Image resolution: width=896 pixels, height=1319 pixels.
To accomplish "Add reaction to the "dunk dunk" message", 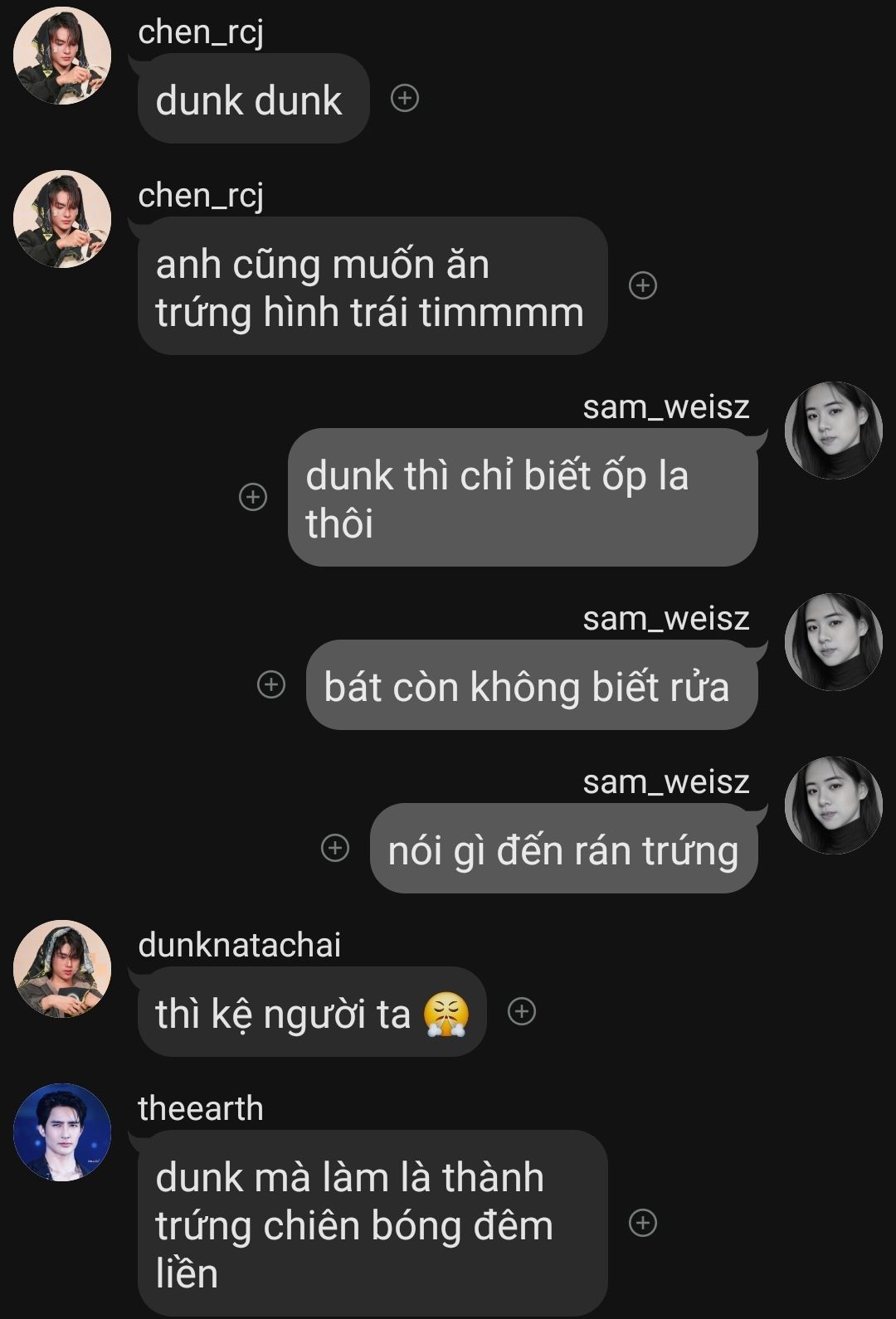I will pos(404,98).
